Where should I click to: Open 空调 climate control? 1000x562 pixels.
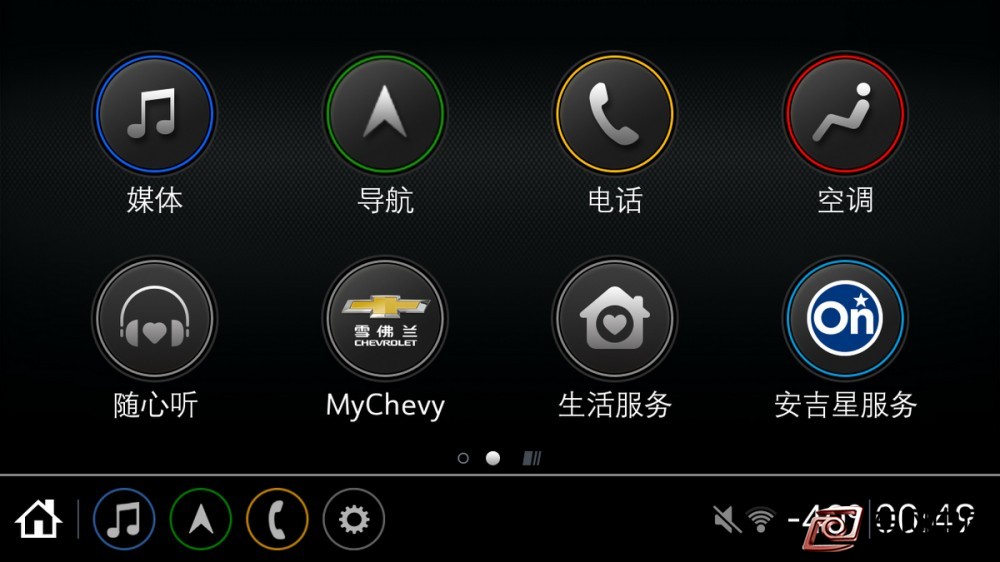[x=845, y=113]
